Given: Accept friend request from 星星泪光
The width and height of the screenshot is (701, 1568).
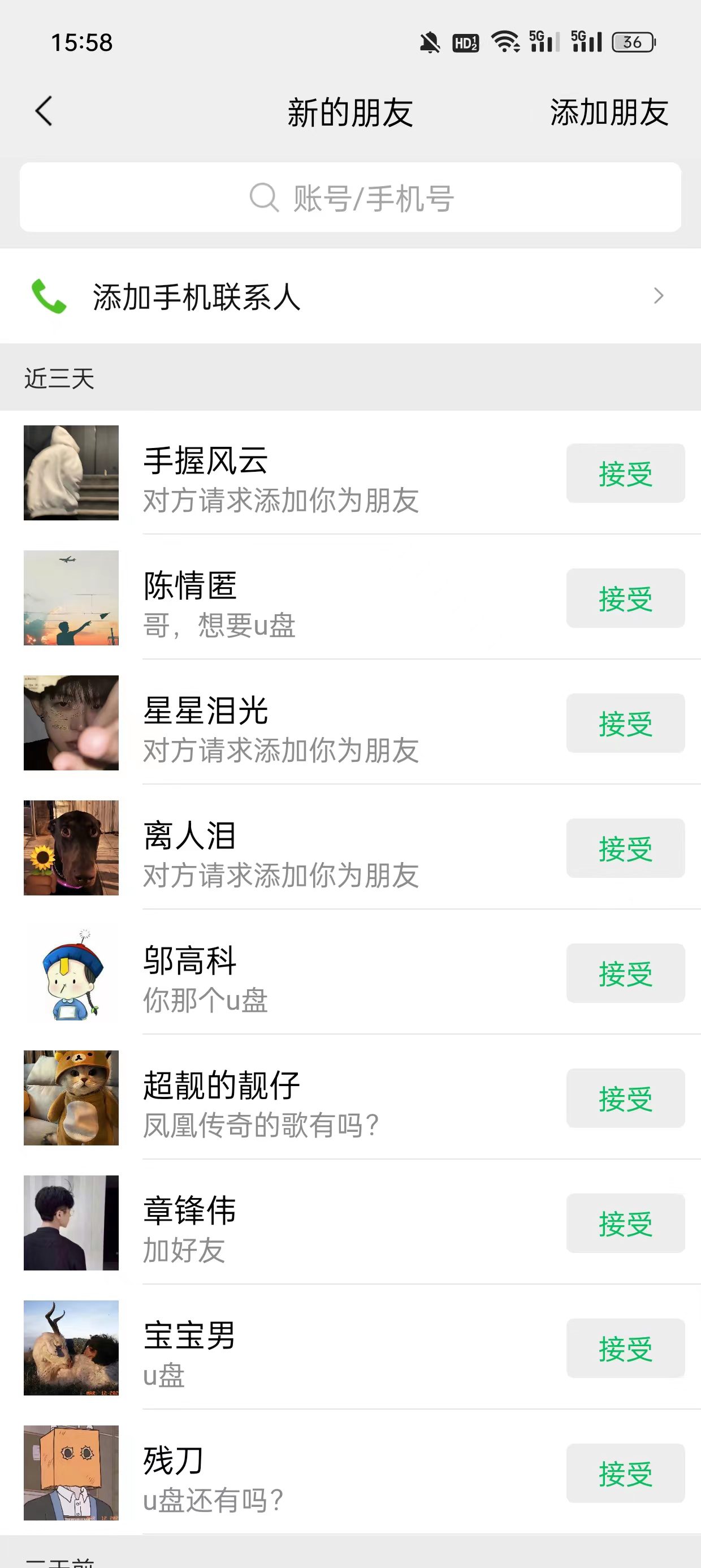Looking at the screenshot, I should (625, 723).
